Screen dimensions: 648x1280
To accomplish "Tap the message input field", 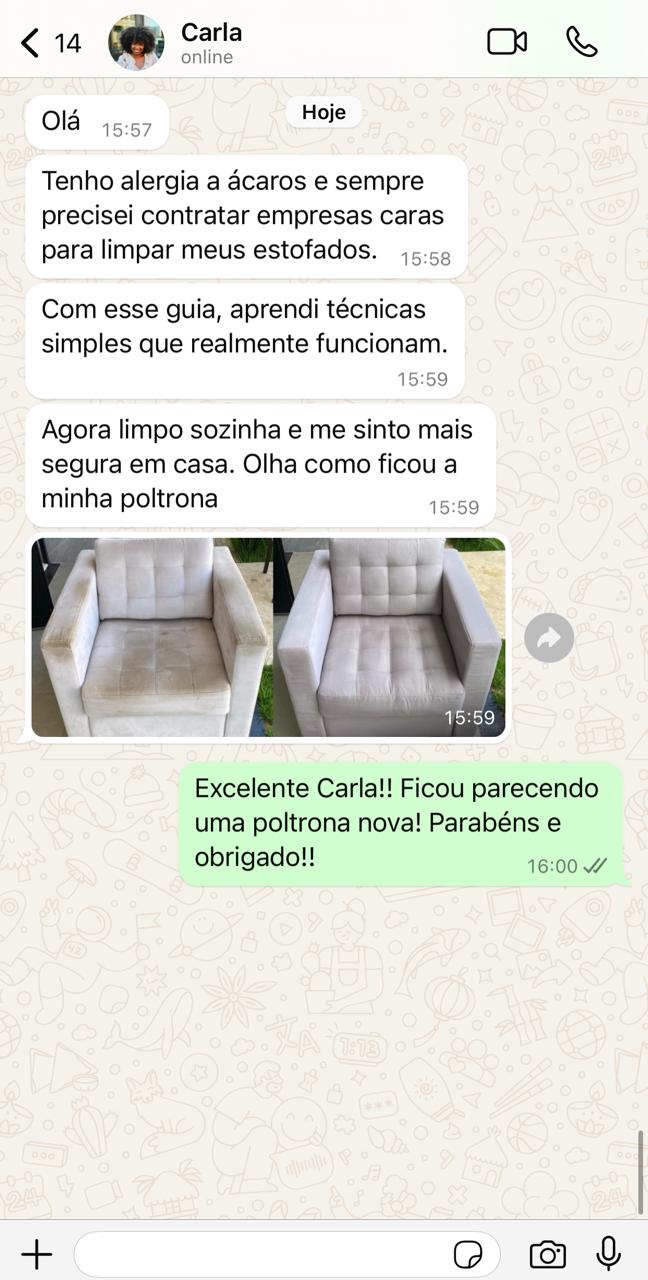I will [x=260, y=1254].
